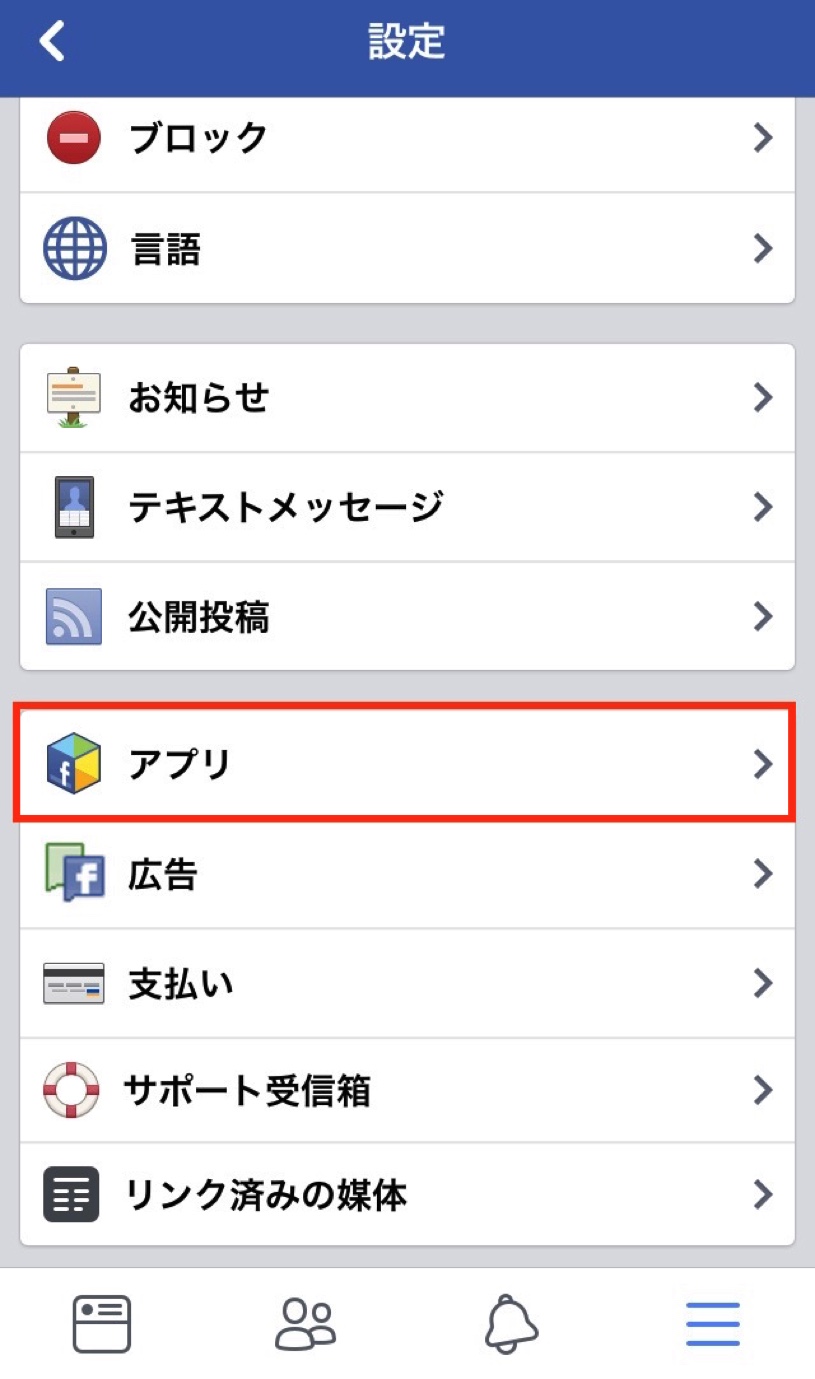815x1379 pixels.
Task: Go back from the 設定 screen
Action: (x=52, y=42)
